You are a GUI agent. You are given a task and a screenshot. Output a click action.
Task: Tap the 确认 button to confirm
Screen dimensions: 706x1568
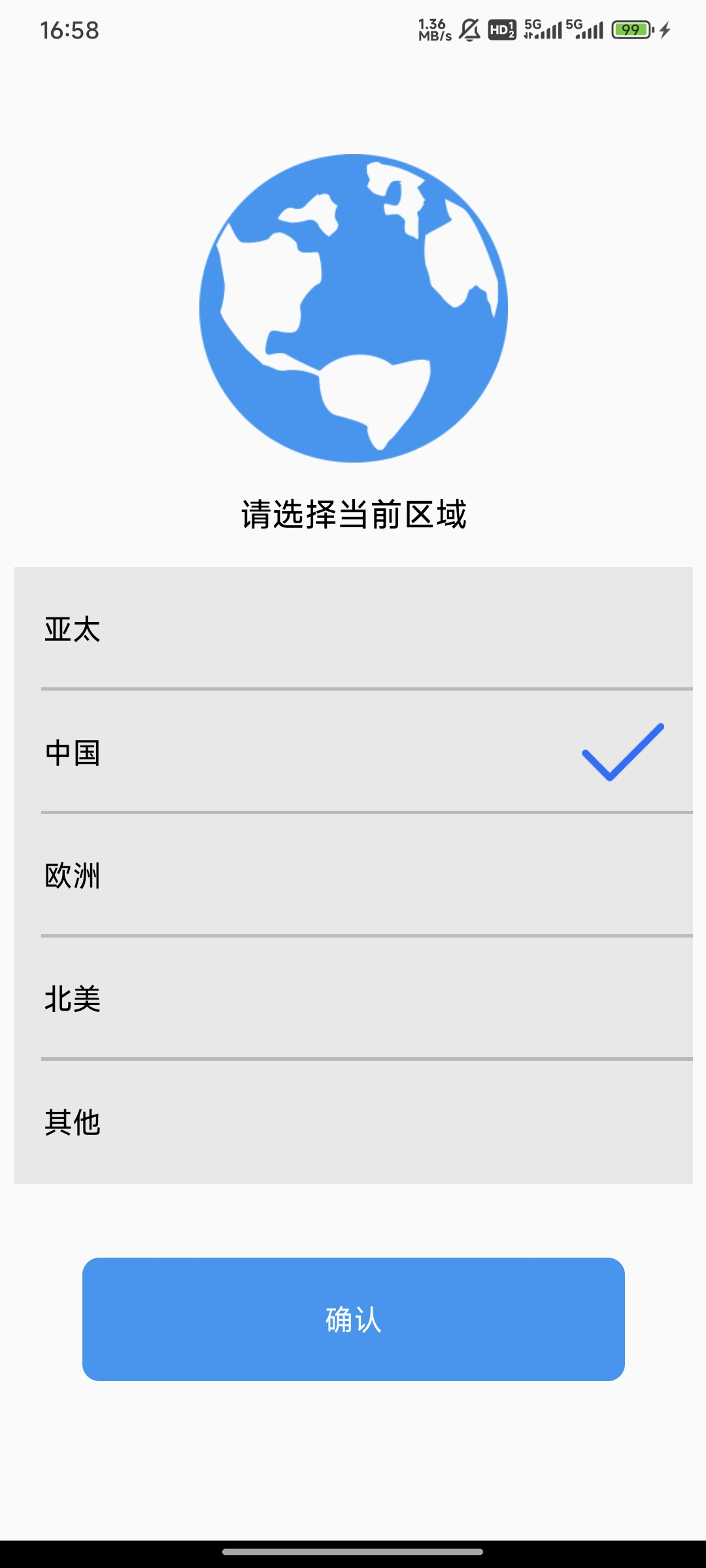(353, 1319)
